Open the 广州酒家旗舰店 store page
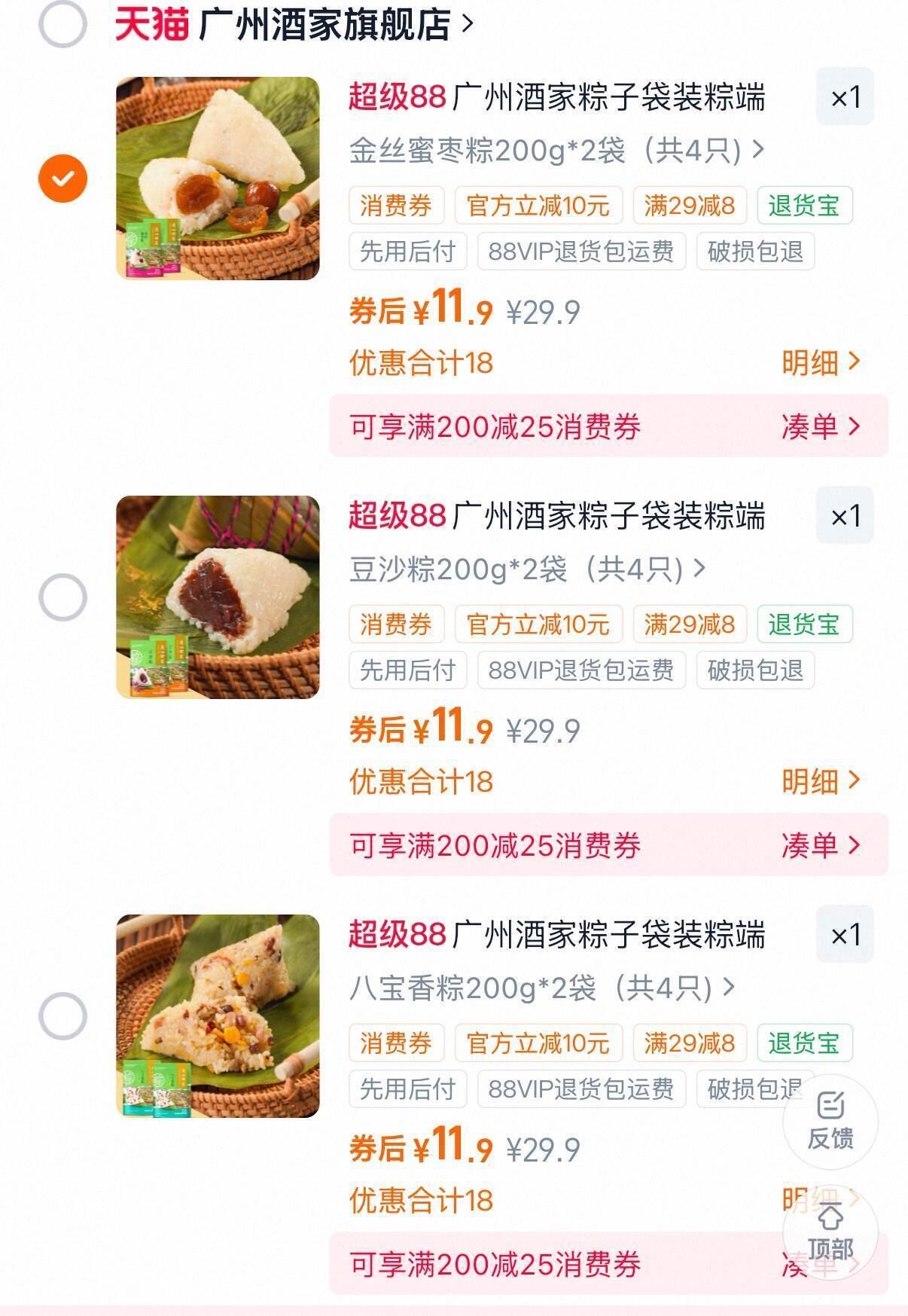The height and width of the screenshot is (1316, 908). pyautogui.click(x=324, y=24)
